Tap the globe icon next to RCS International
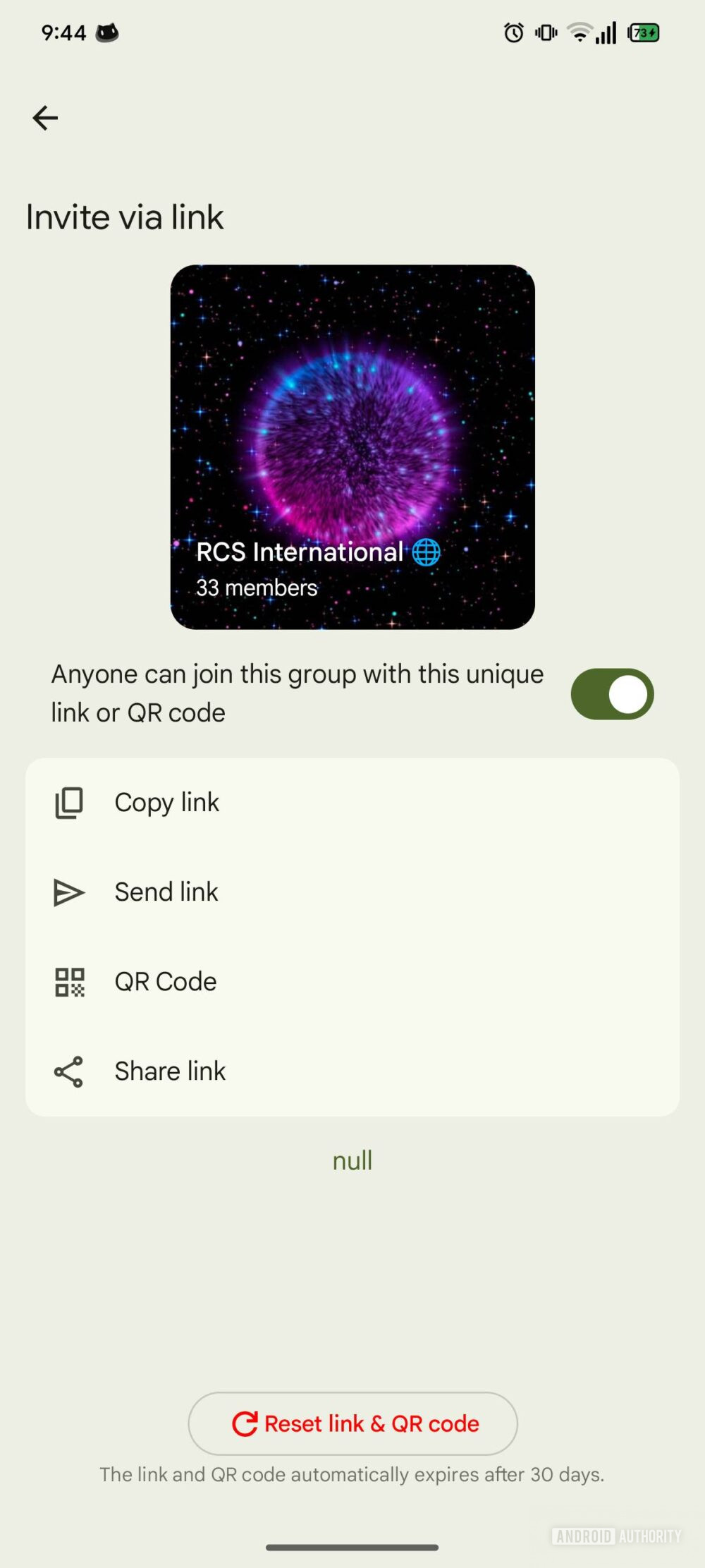This screenshot has height=1568, width=705. click(x=429, y=553)
